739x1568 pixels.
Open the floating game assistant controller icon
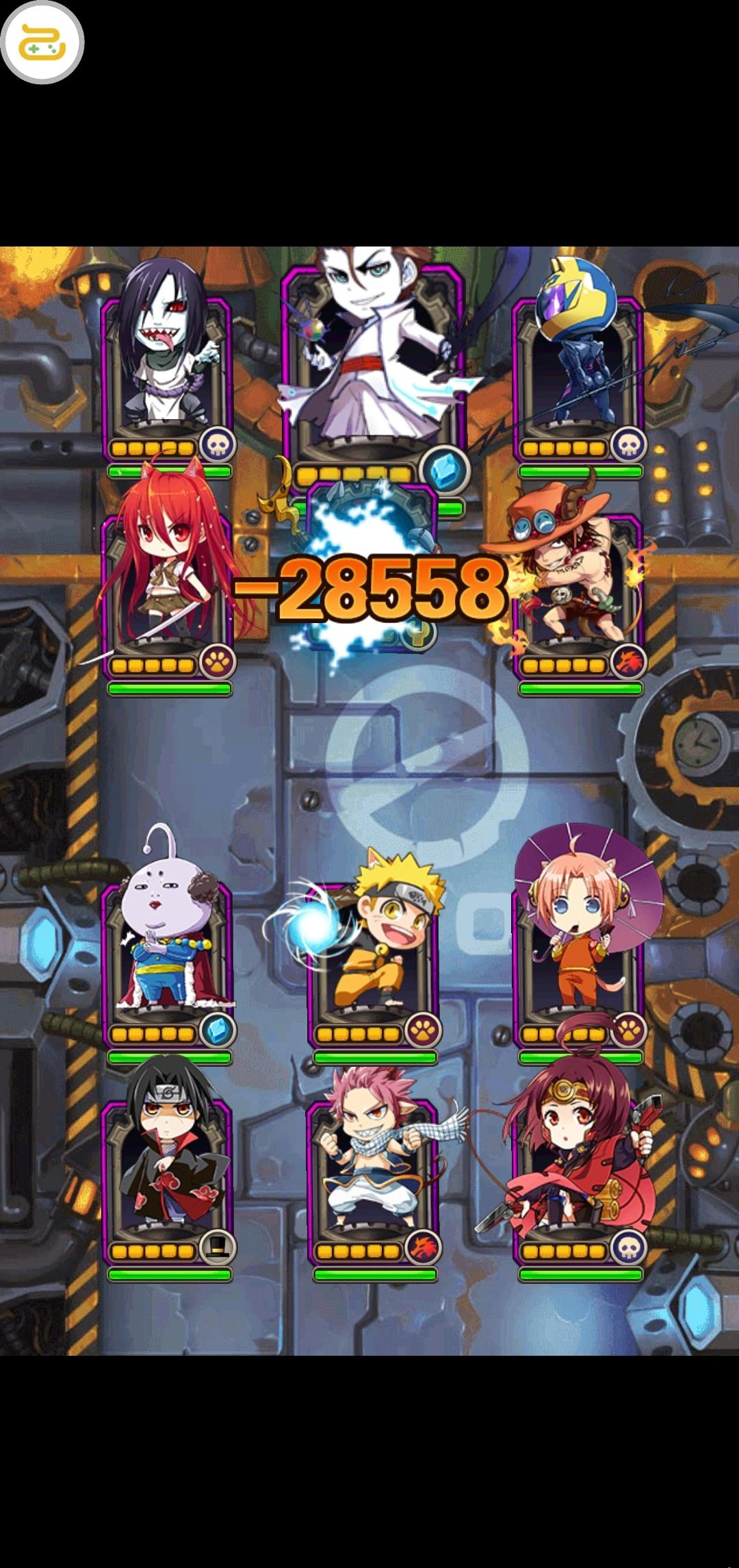click(x=42, y=42)
